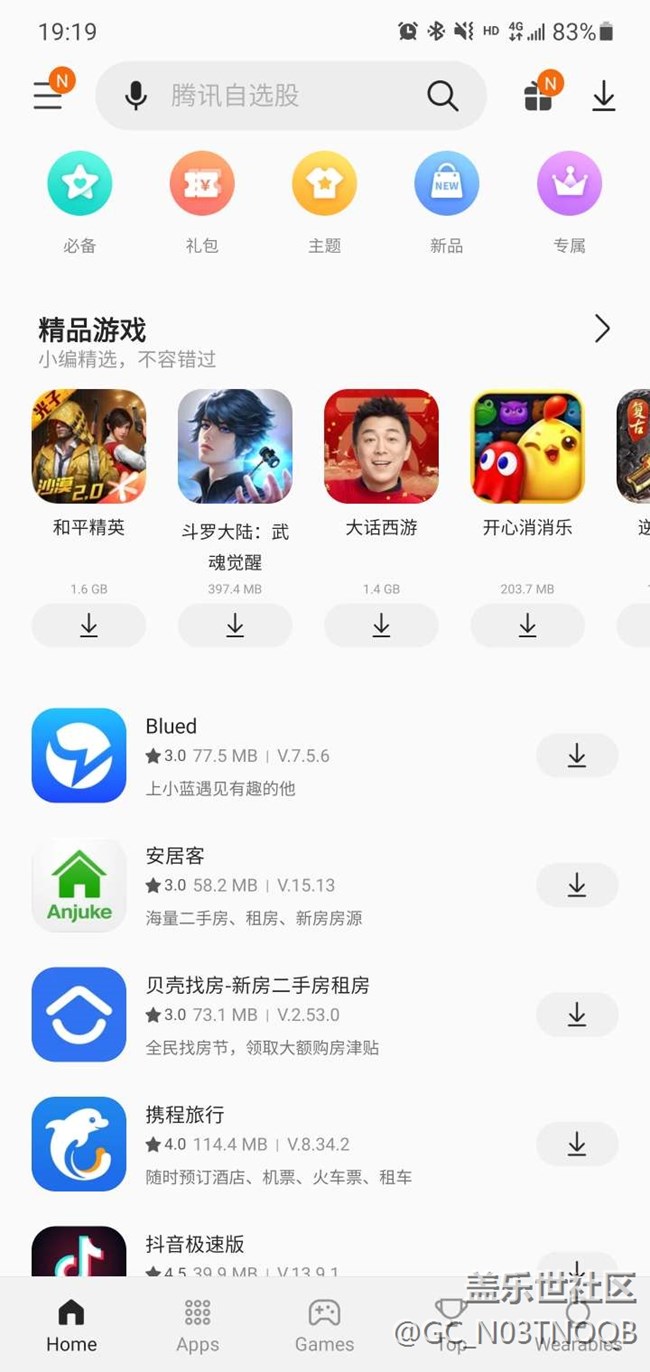This screenshot has height=1372, width=650.
Task: Download 和平精英 game
Action: click(x=89, y=626)
